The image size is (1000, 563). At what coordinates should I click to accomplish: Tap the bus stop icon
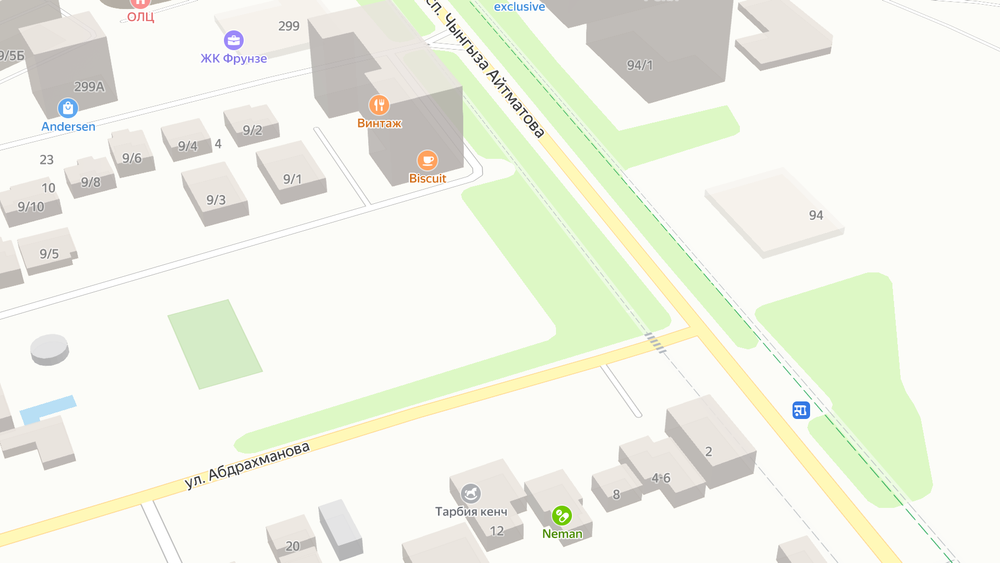[801, 410]
